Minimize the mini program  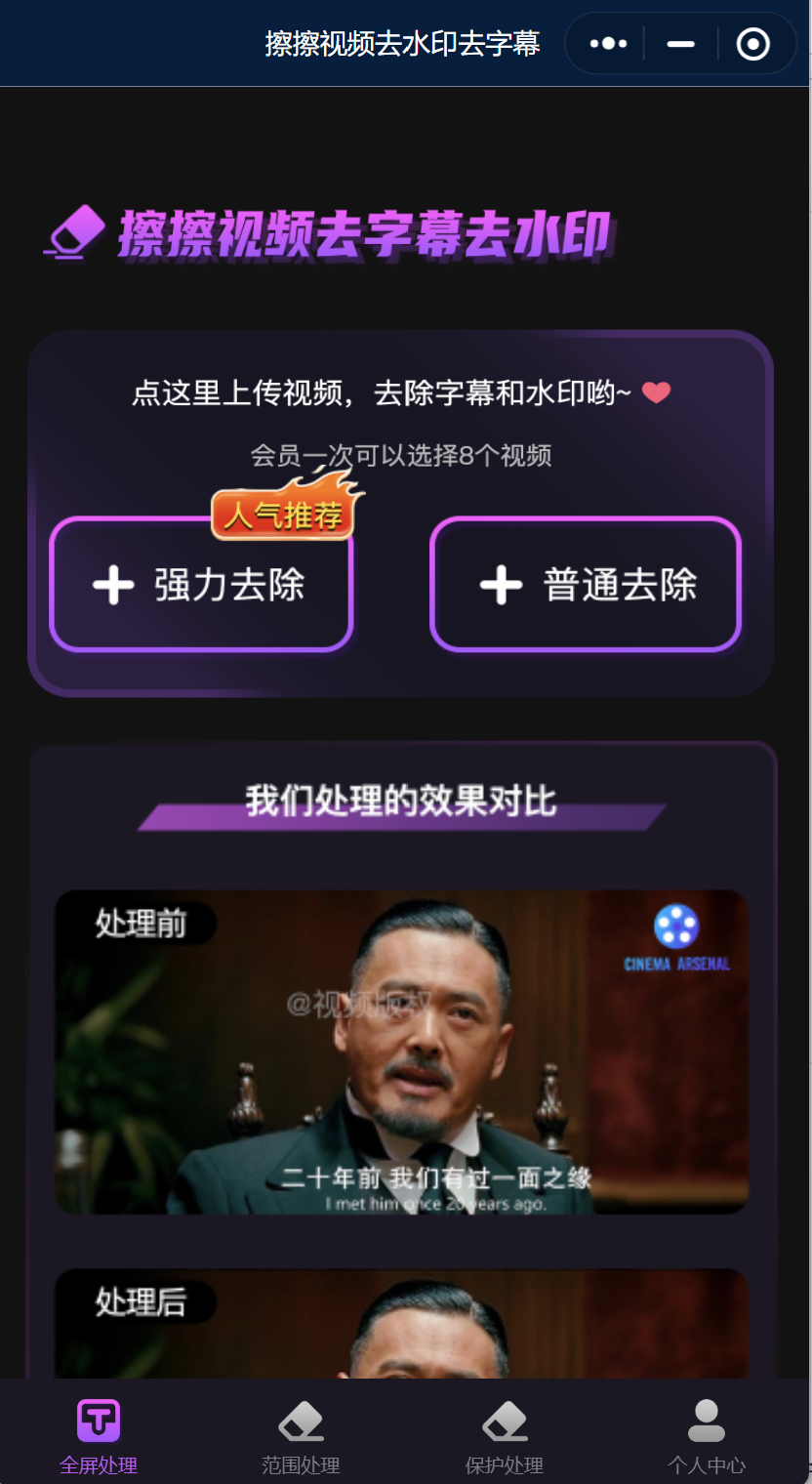(x=680, y=44)
